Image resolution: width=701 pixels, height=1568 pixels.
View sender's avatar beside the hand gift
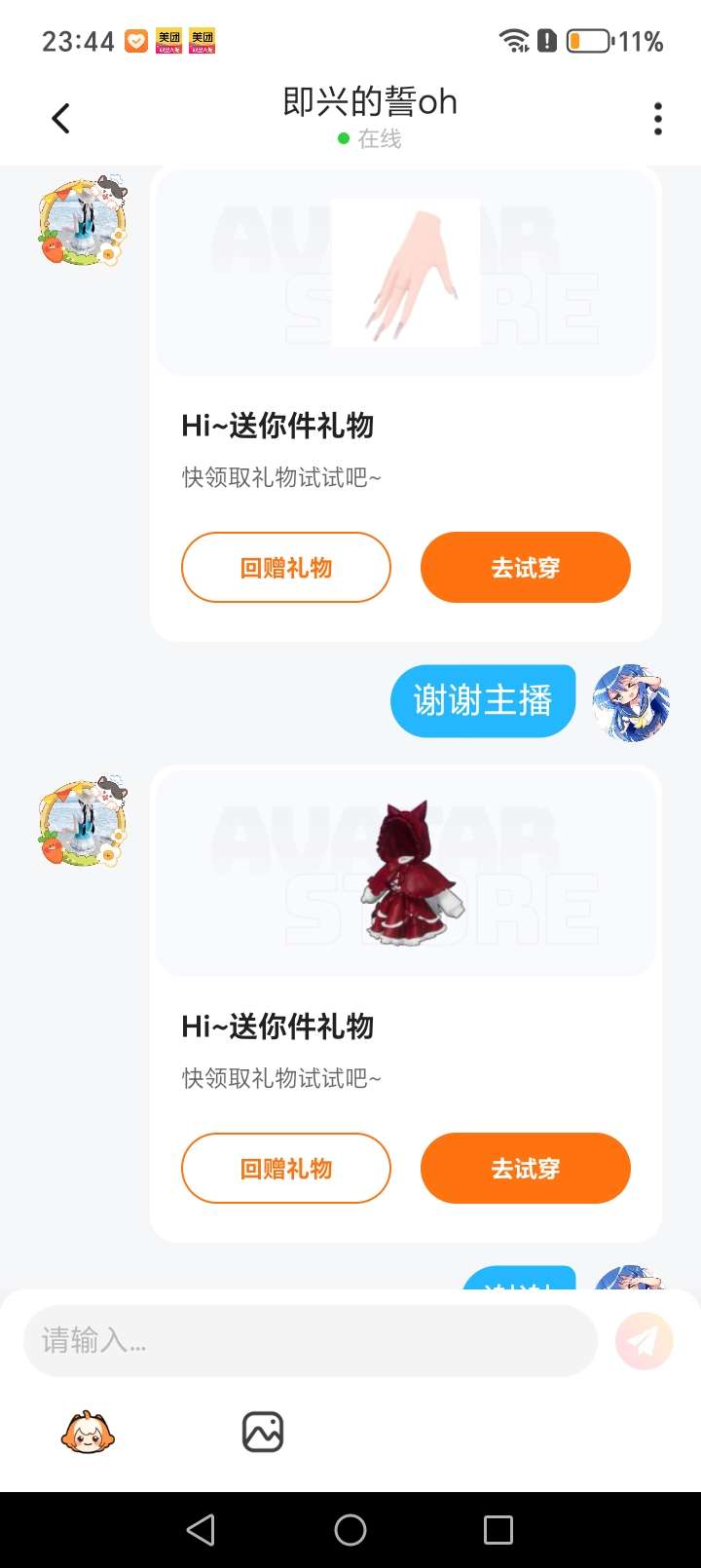click(x=84, y=223)
